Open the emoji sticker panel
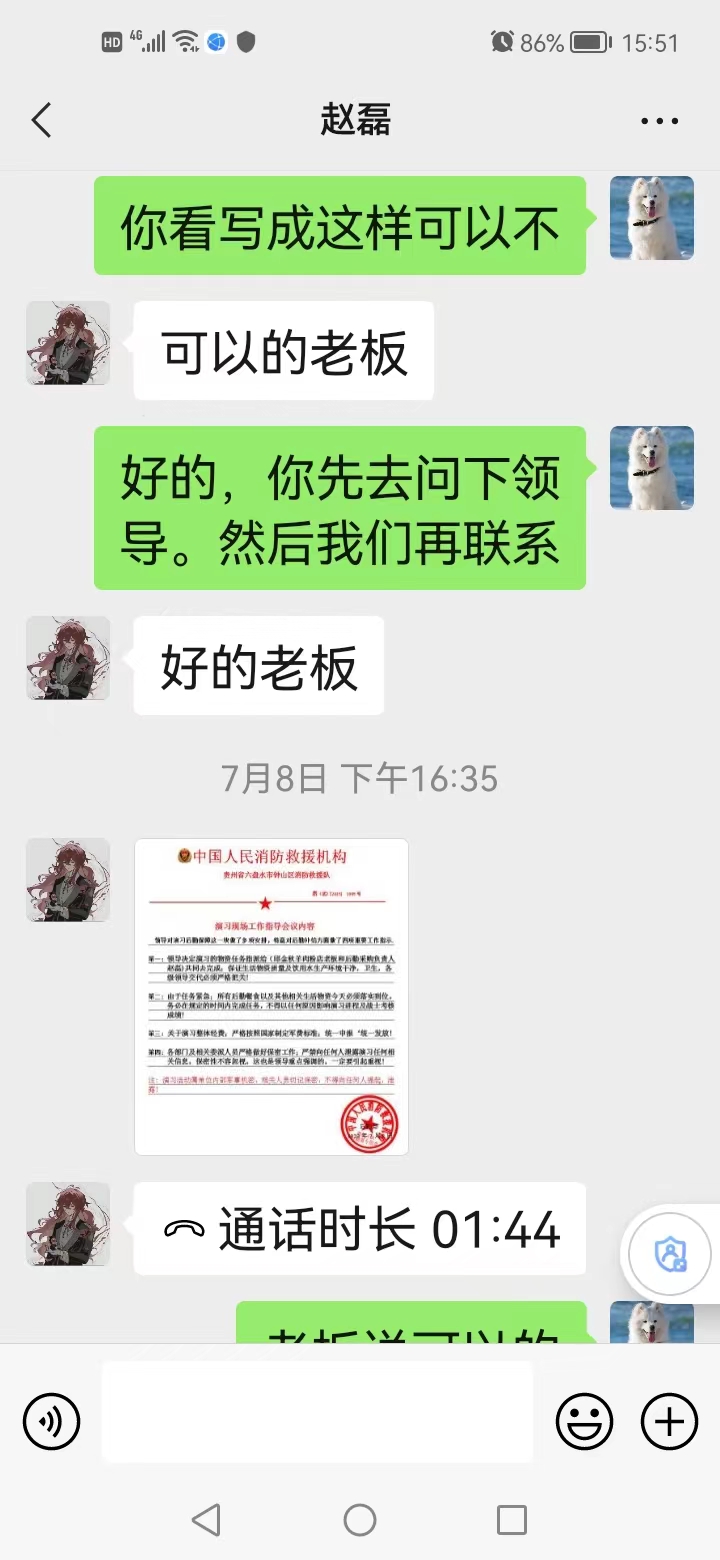This screenshot has height=1560, width=720. [x=584, y=1420]
